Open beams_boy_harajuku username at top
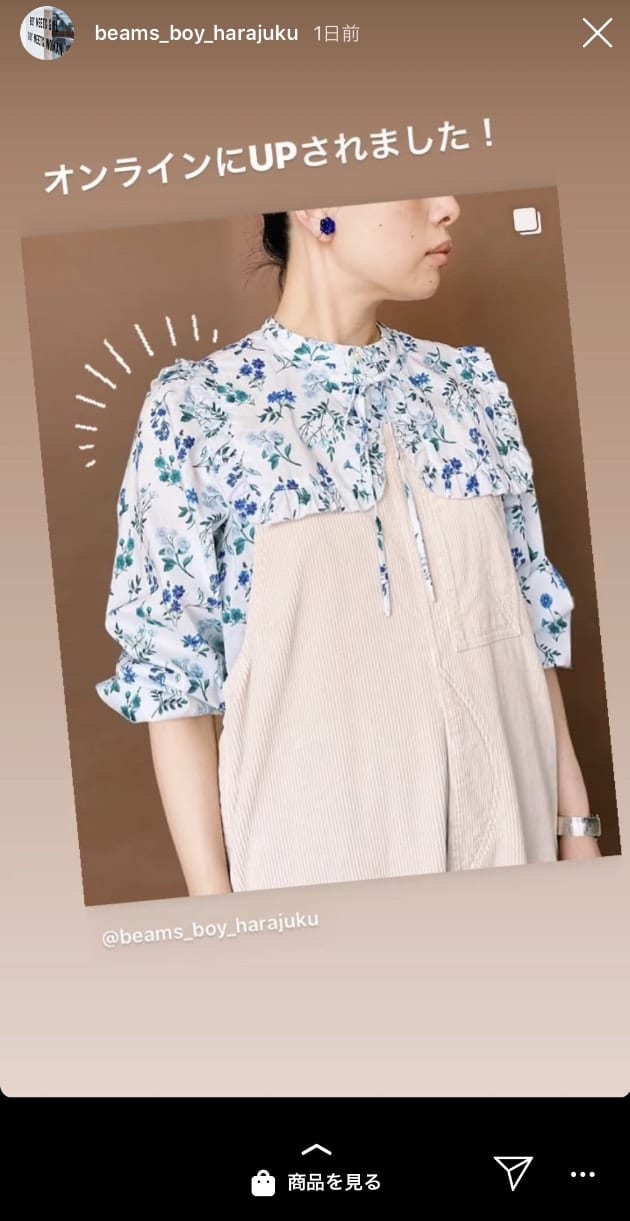This screenshot has width=630, height=1221. click(196, 33)
